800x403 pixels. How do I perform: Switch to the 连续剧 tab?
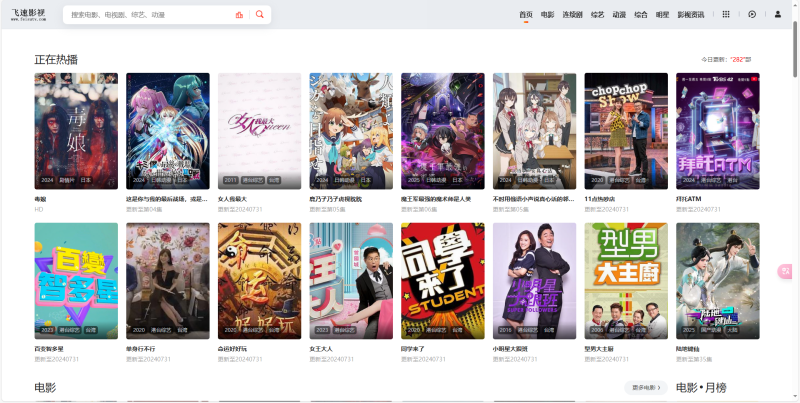point(572,15)
